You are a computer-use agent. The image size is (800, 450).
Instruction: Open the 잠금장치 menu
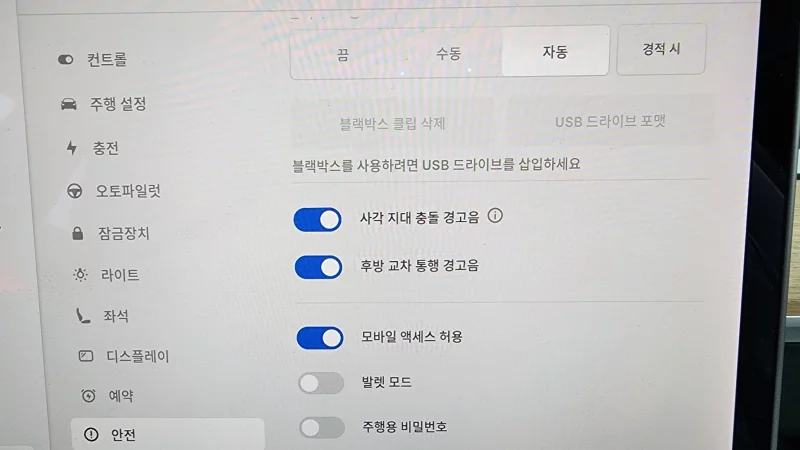124,233
